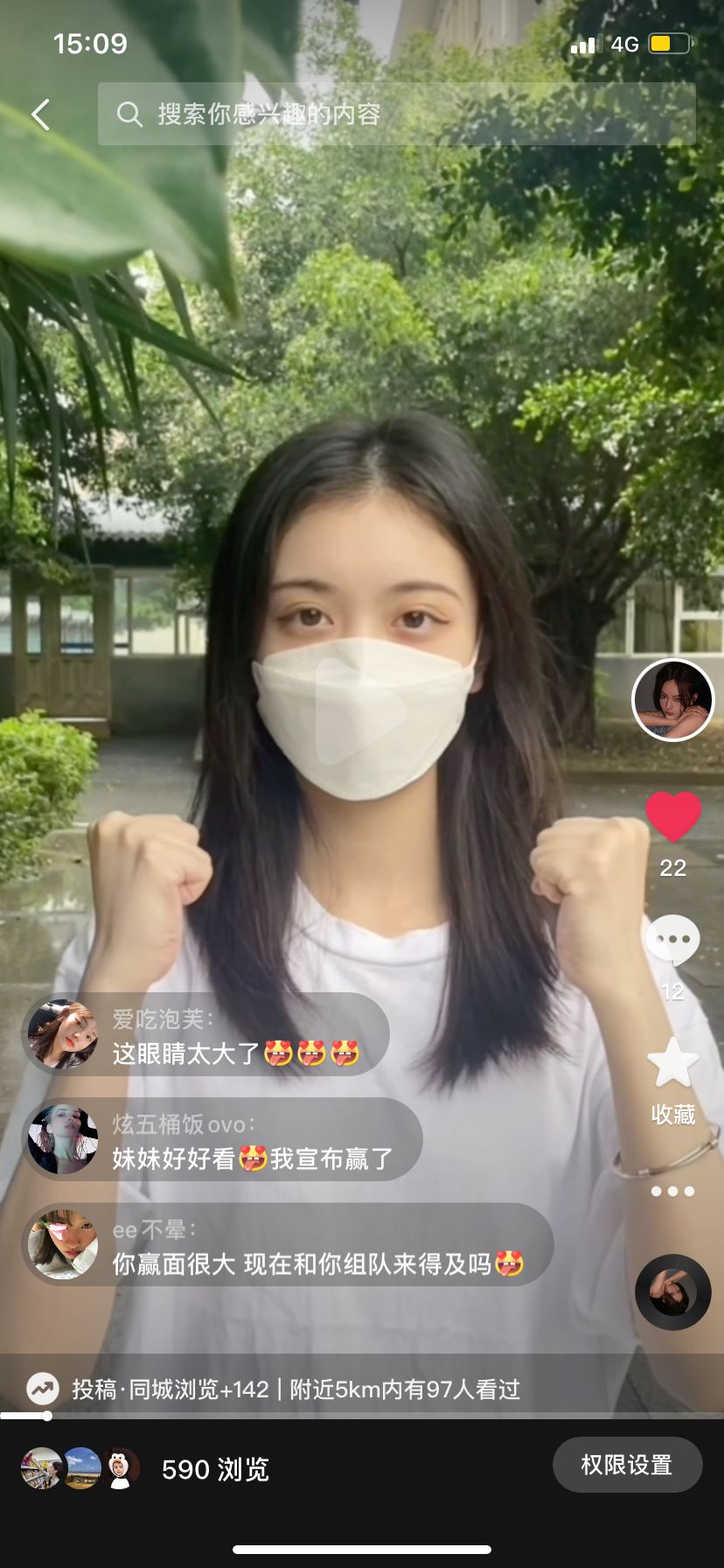The width and height of the screenshot is (724, 1568).
Task: Open the 投稿·同城浏览 stats banner
Action: (x=296, y=1389)
